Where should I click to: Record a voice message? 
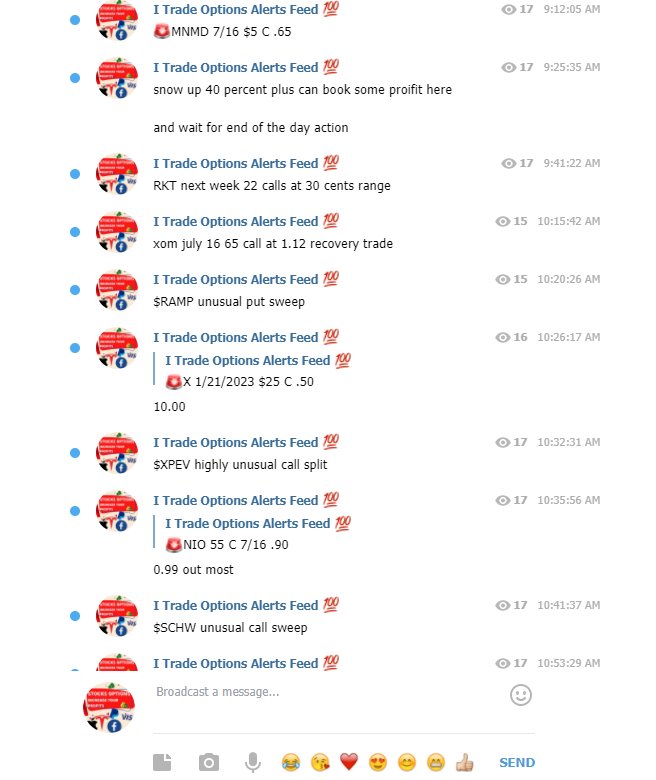coord(254,763)
